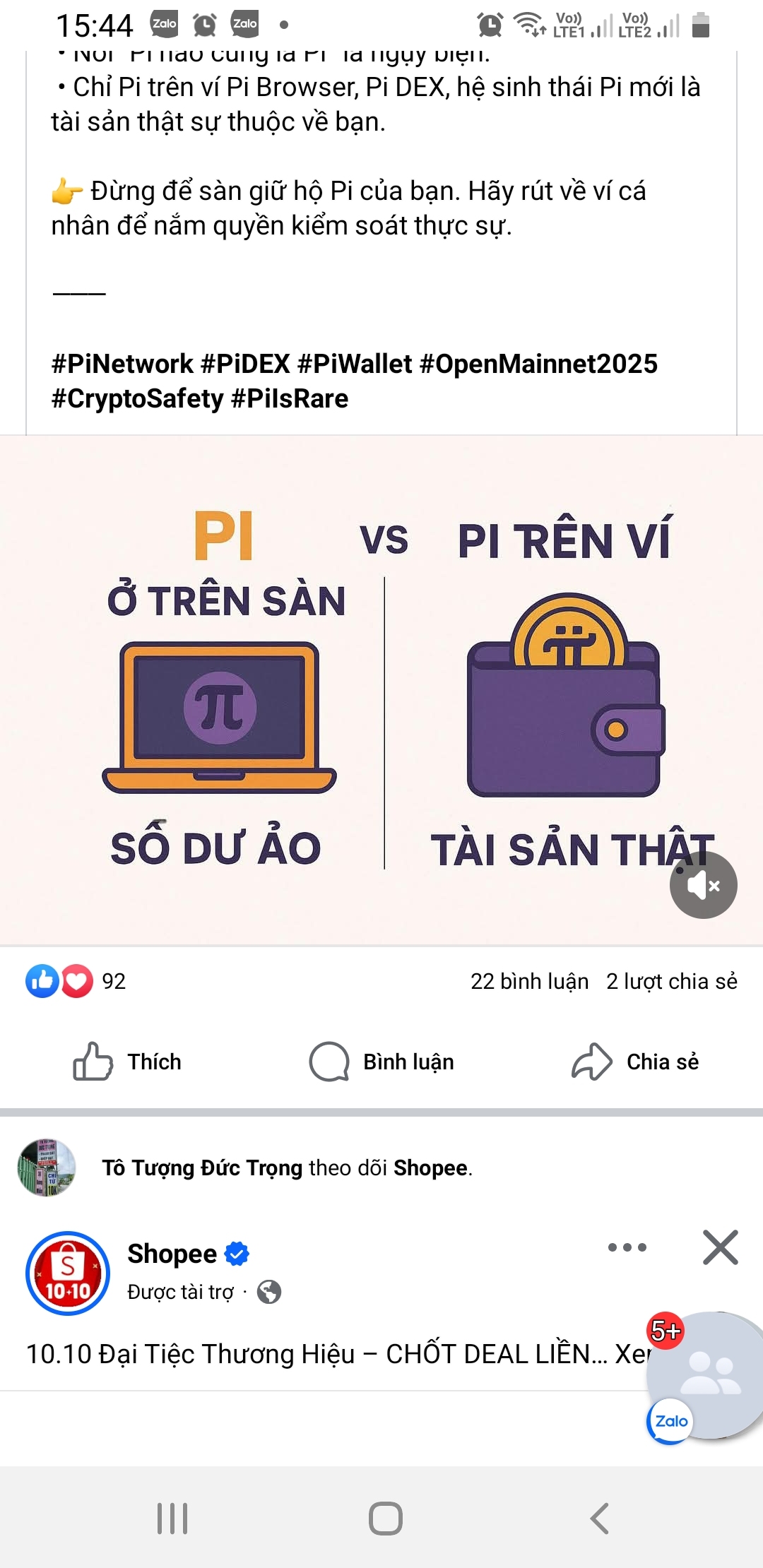This screenshot has height=1568, width=763.
Task: Open the Pi vs Pi trên ví video
Action: 381,689
